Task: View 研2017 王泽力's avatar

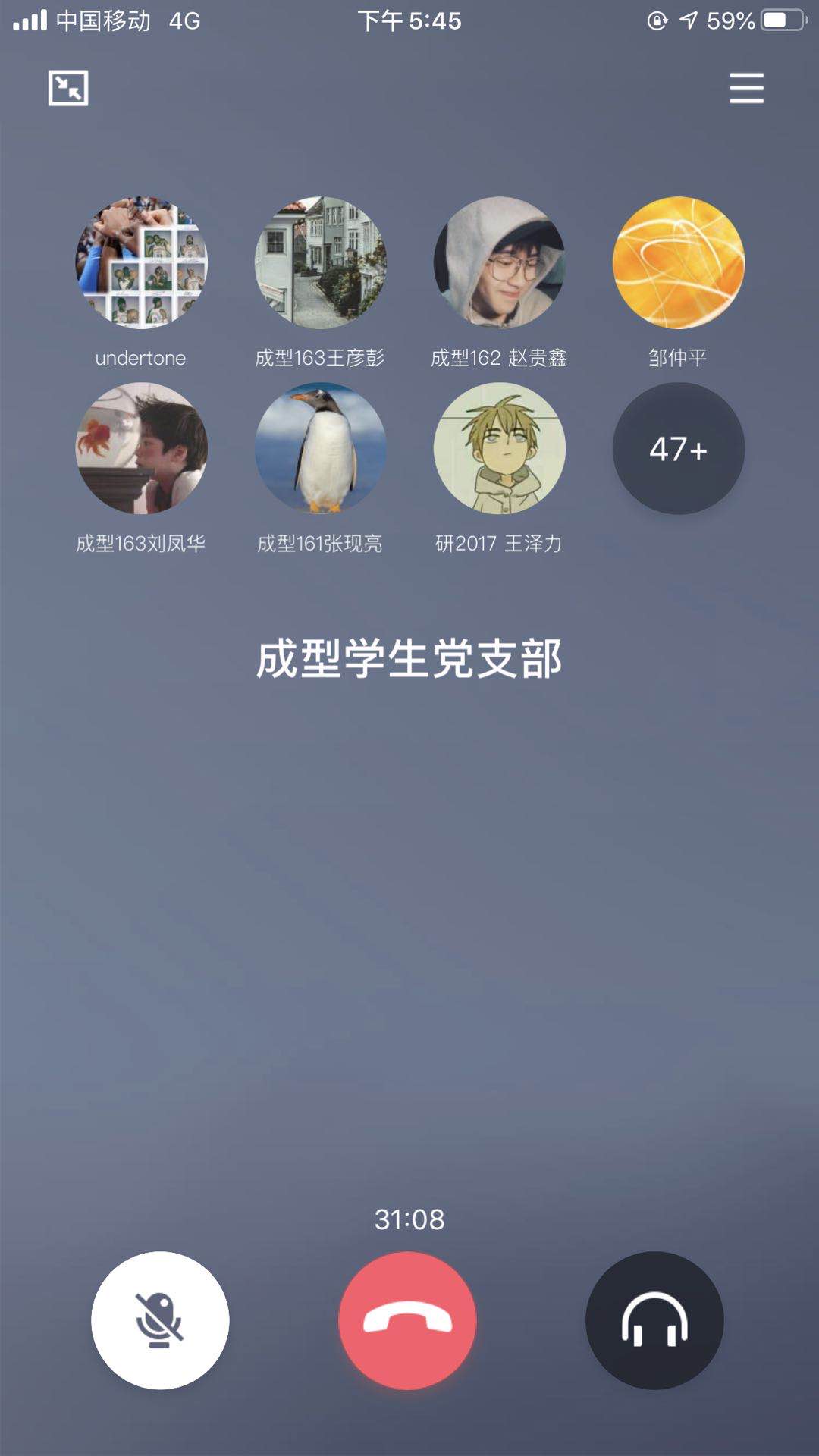Action: point(499,448)
